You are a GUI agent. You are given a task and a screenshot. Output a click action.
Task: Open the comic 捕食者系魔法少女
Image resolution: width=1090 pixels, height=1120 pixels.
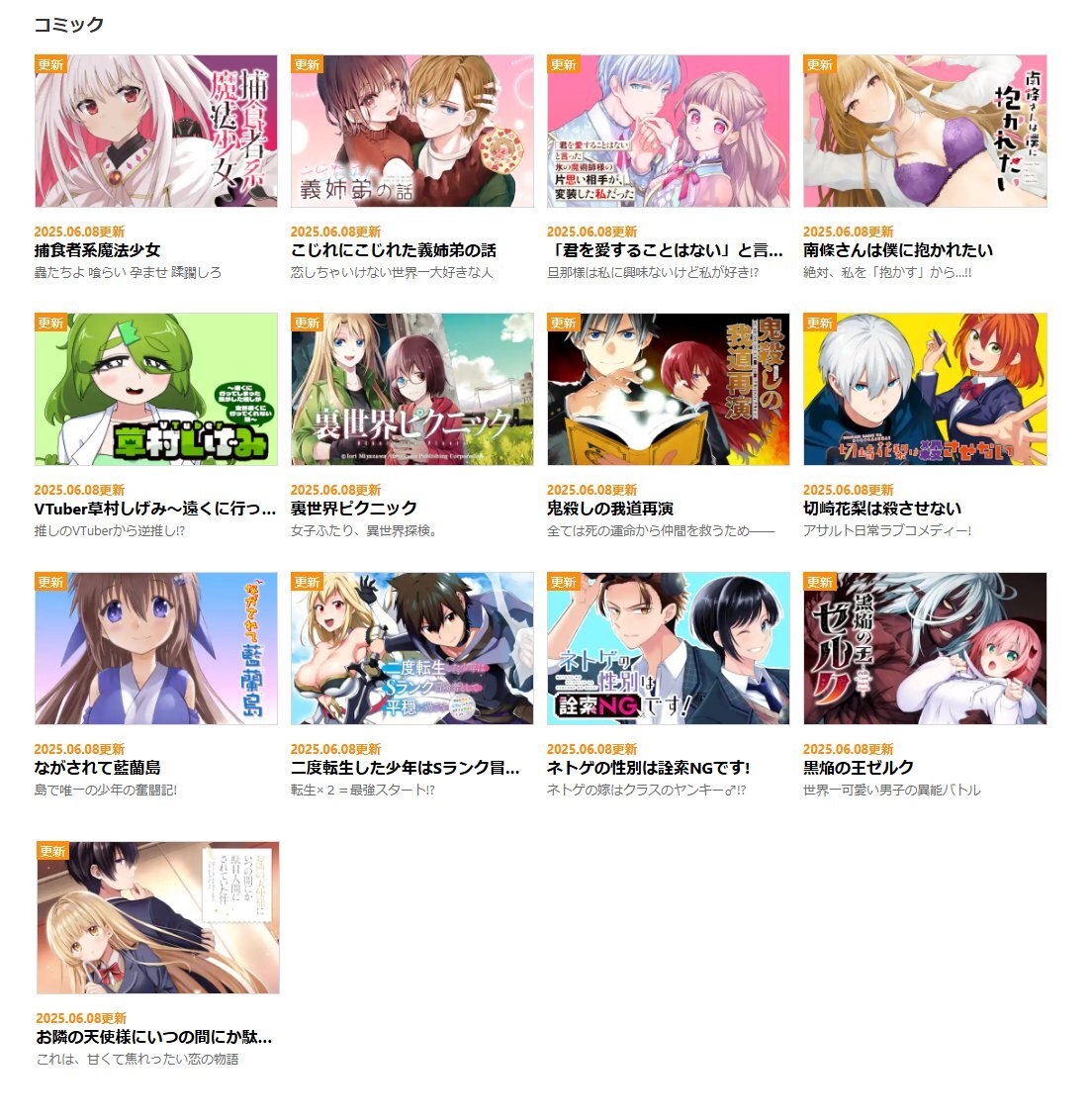click(155, 132)
